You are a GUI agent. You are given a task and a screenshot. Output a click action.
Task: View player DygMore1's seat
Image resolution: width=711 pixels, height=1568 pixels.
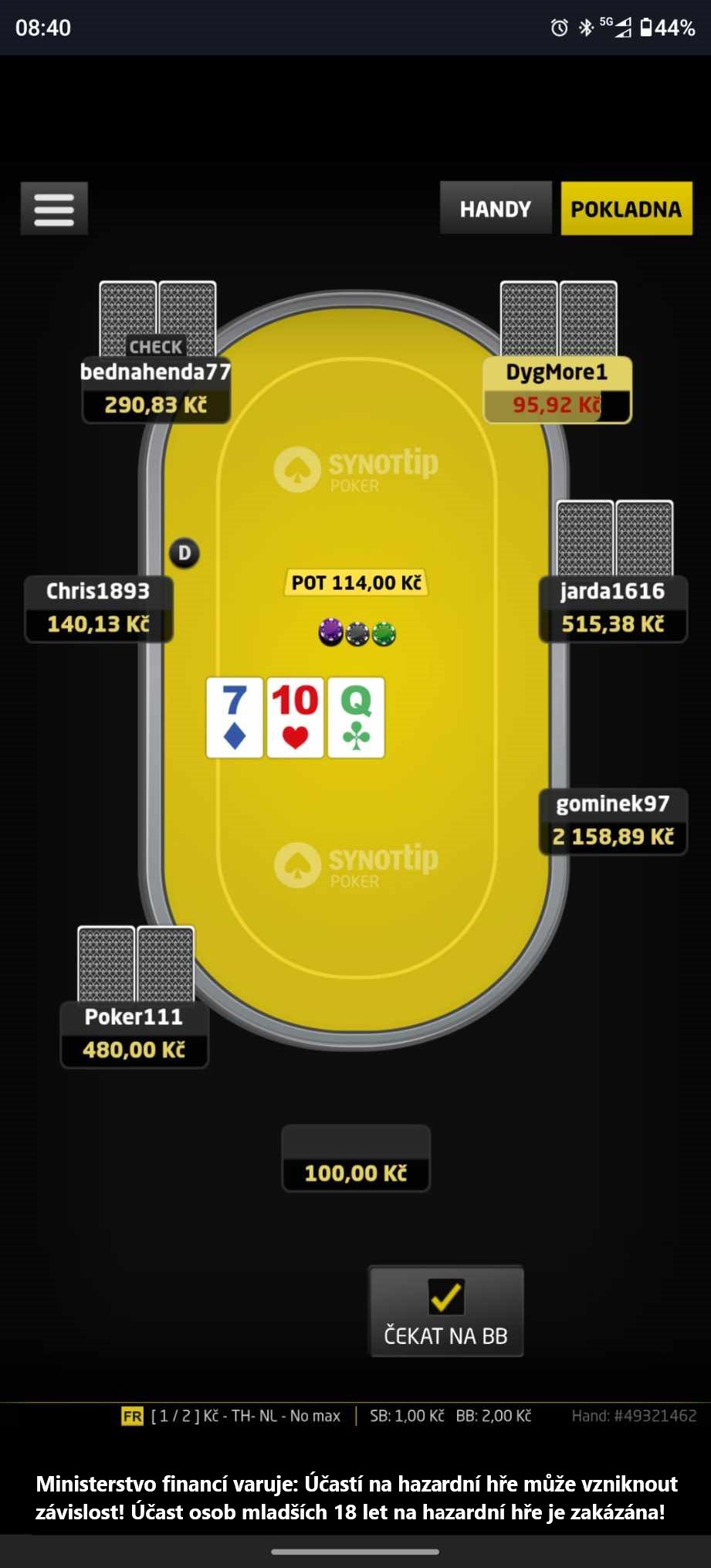click(557, 389)
